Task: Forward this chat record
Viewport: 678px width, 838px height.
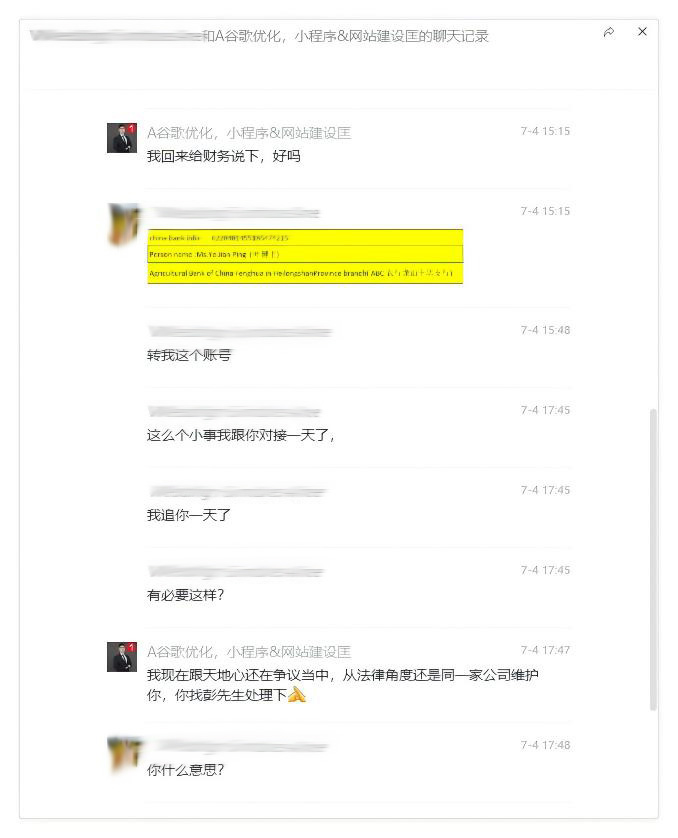Action: coord(608,32)
